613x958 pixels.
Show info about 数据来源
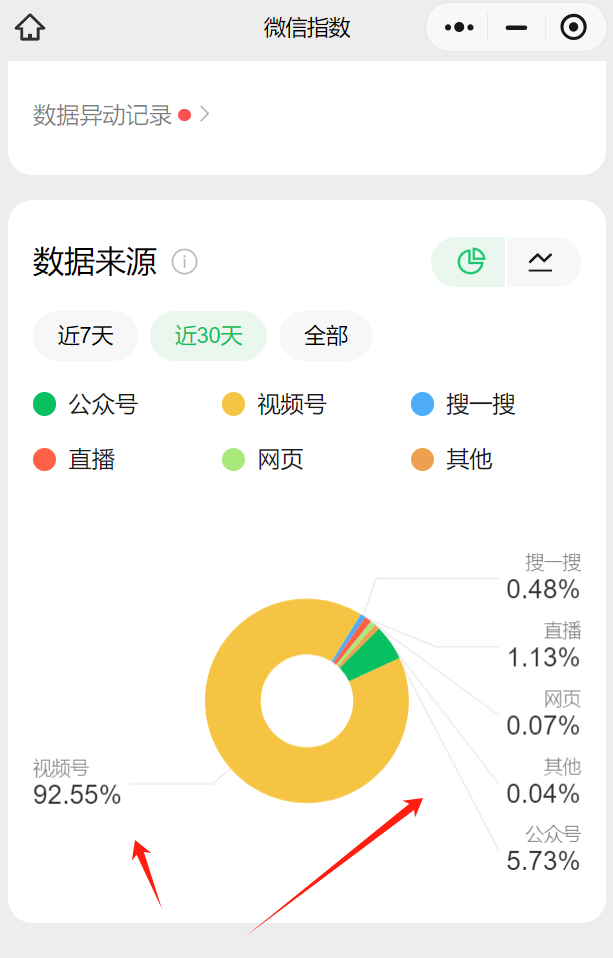pyautogui.click(x=184, y=262)
